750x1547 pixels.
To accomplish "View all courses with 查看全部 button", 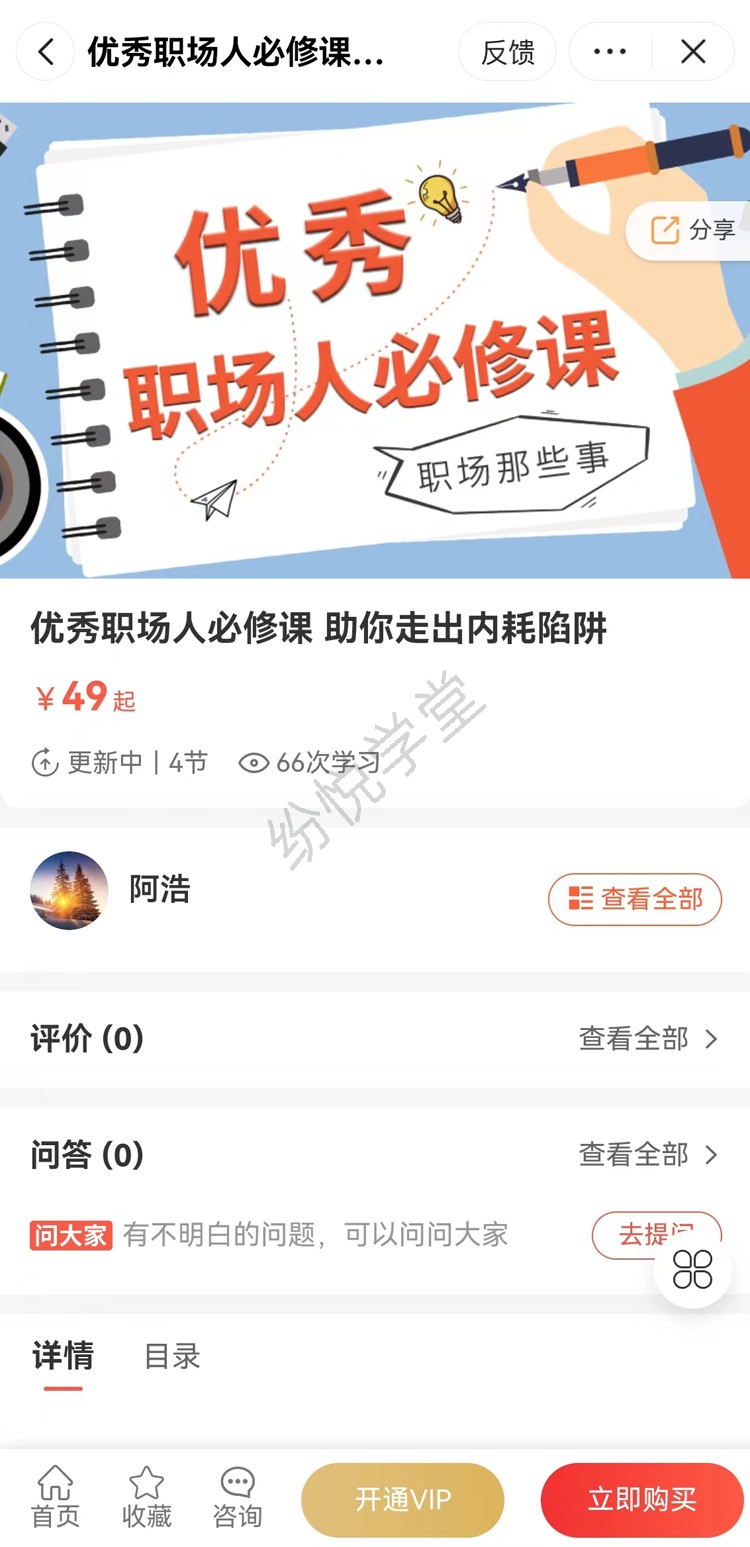I will pyautogui.click(x=635, y=899).
